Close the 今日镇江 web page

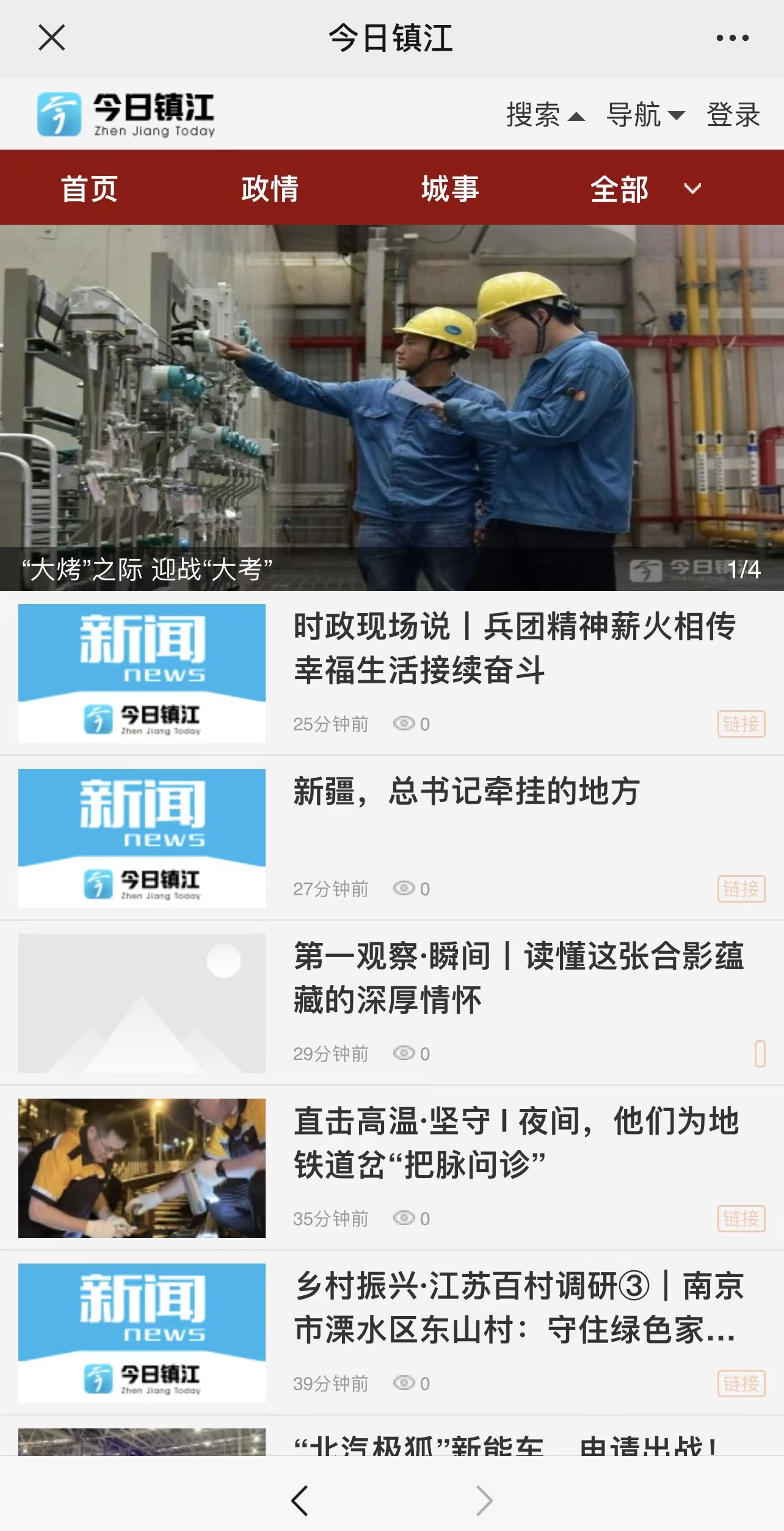pyautogui.click(x=52, y=38)
